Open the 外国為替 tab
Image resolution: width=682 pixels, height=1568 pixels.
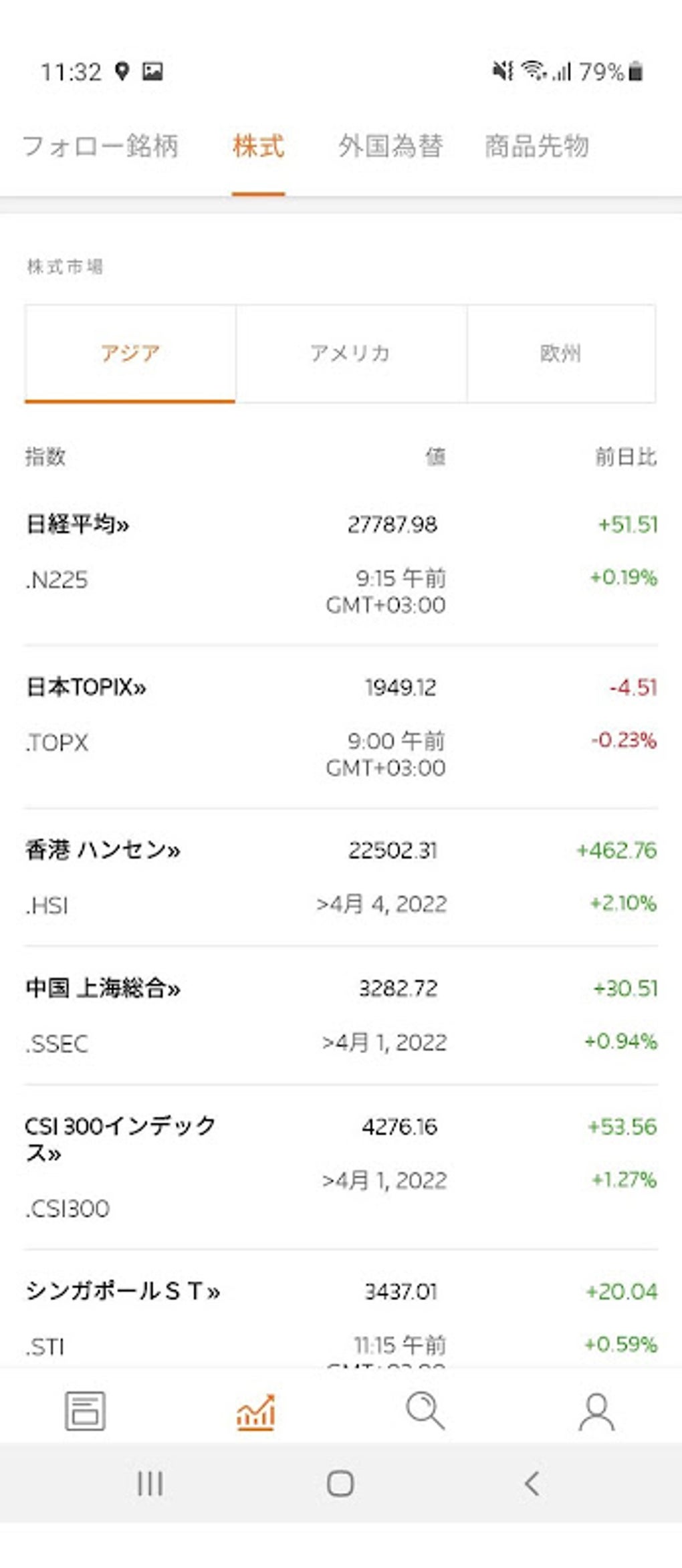pos(390,146)
